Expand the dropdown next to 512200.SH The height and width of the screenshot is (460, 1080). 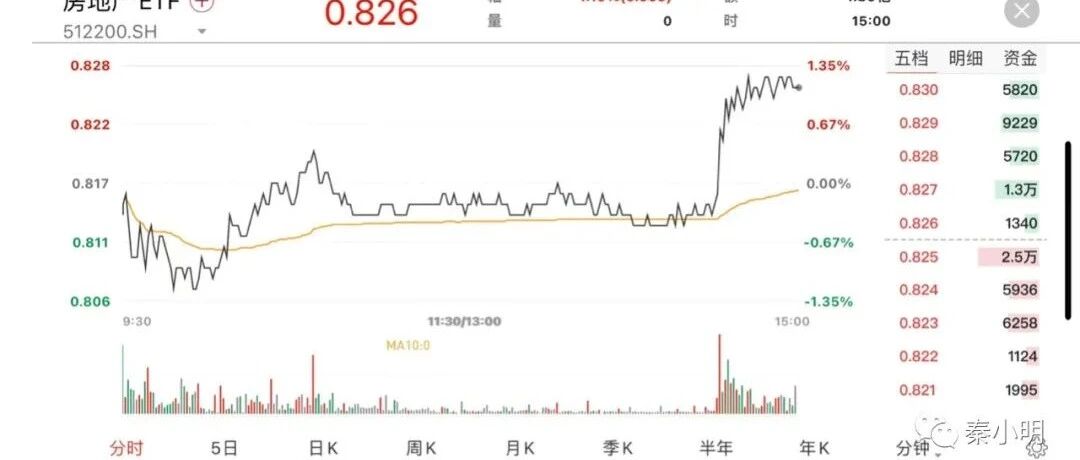coord(202,32)
